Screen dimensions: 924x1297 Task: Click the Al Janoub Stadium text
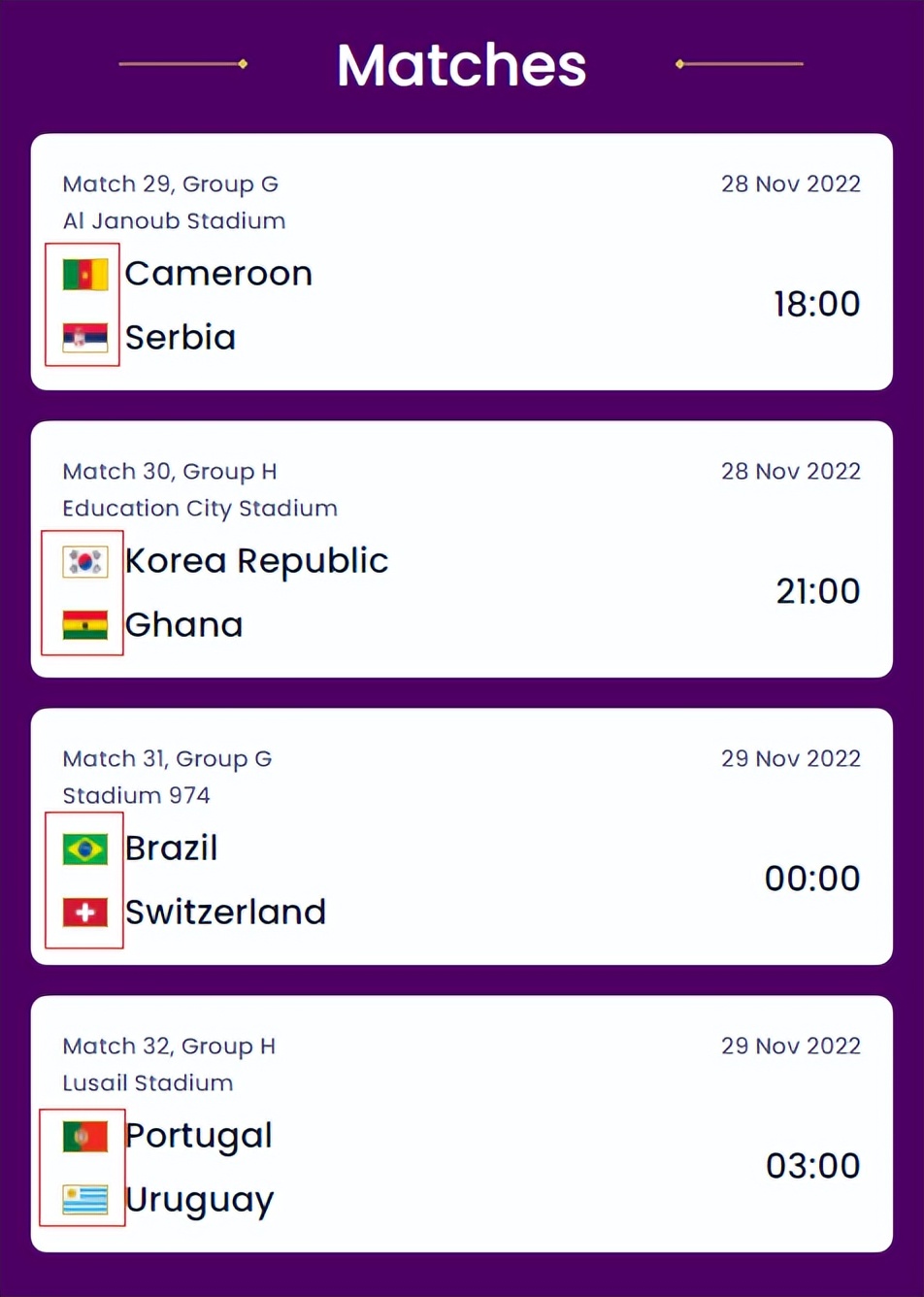point(173,220)
